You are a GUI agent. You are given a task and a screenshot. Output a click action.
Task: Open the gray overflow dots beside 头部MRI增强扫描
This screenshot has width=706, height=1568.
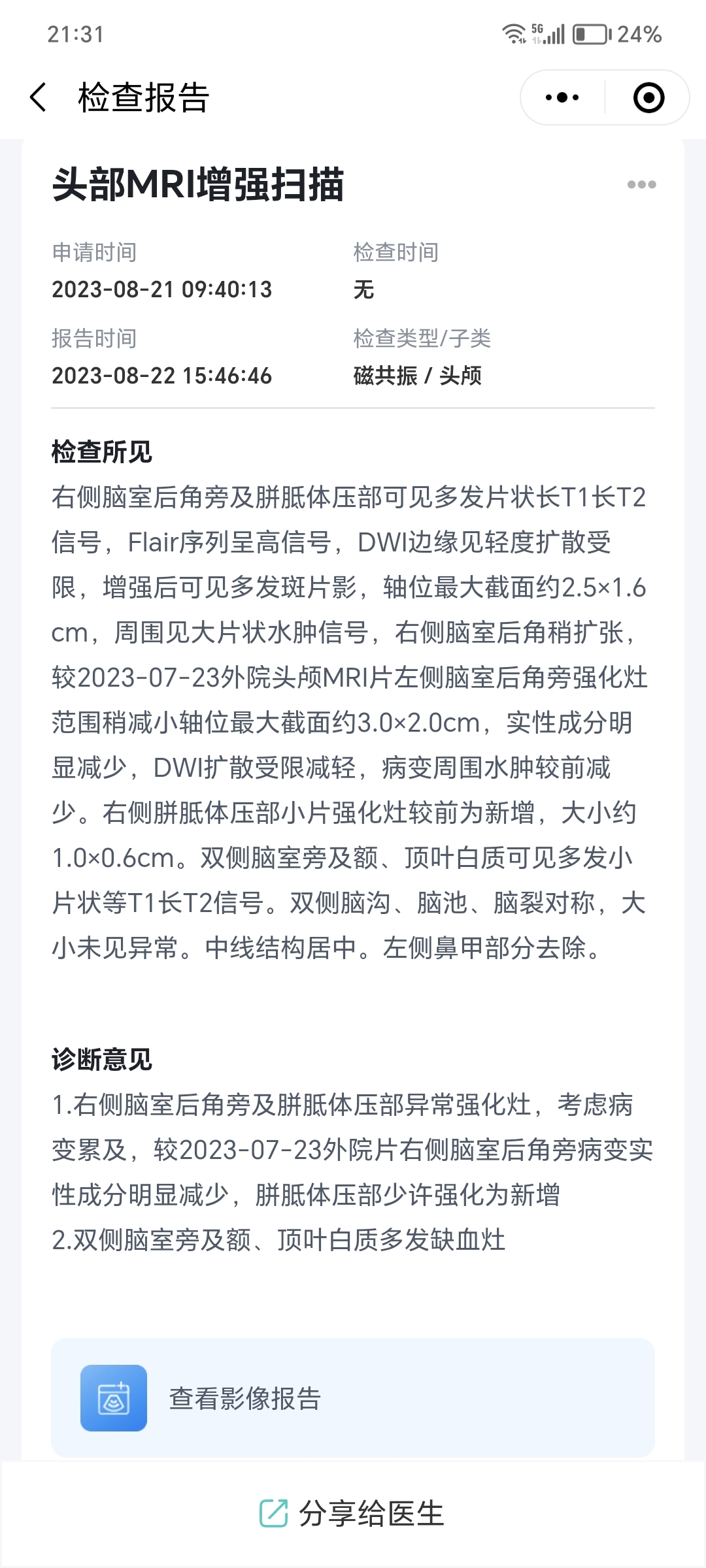coord(641,185)
